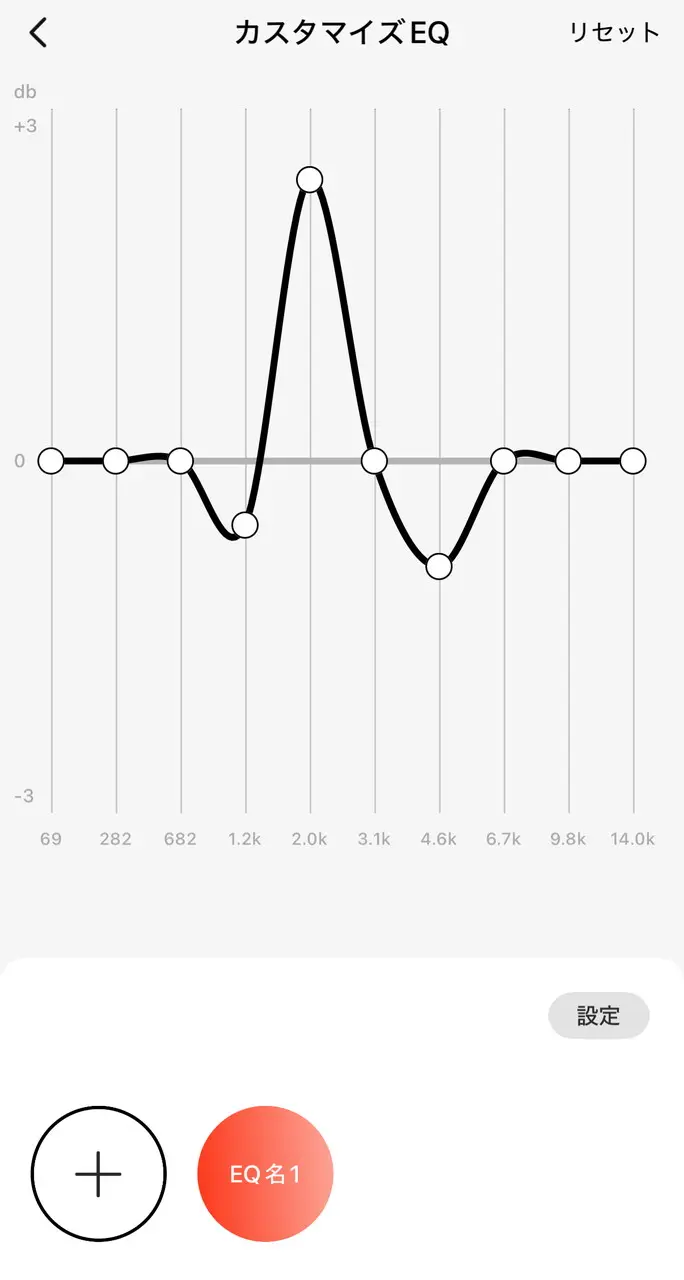This screenshot has height=1280, width=684.
Task: Select the 3.1k band handle
Action: pos(374,461)
